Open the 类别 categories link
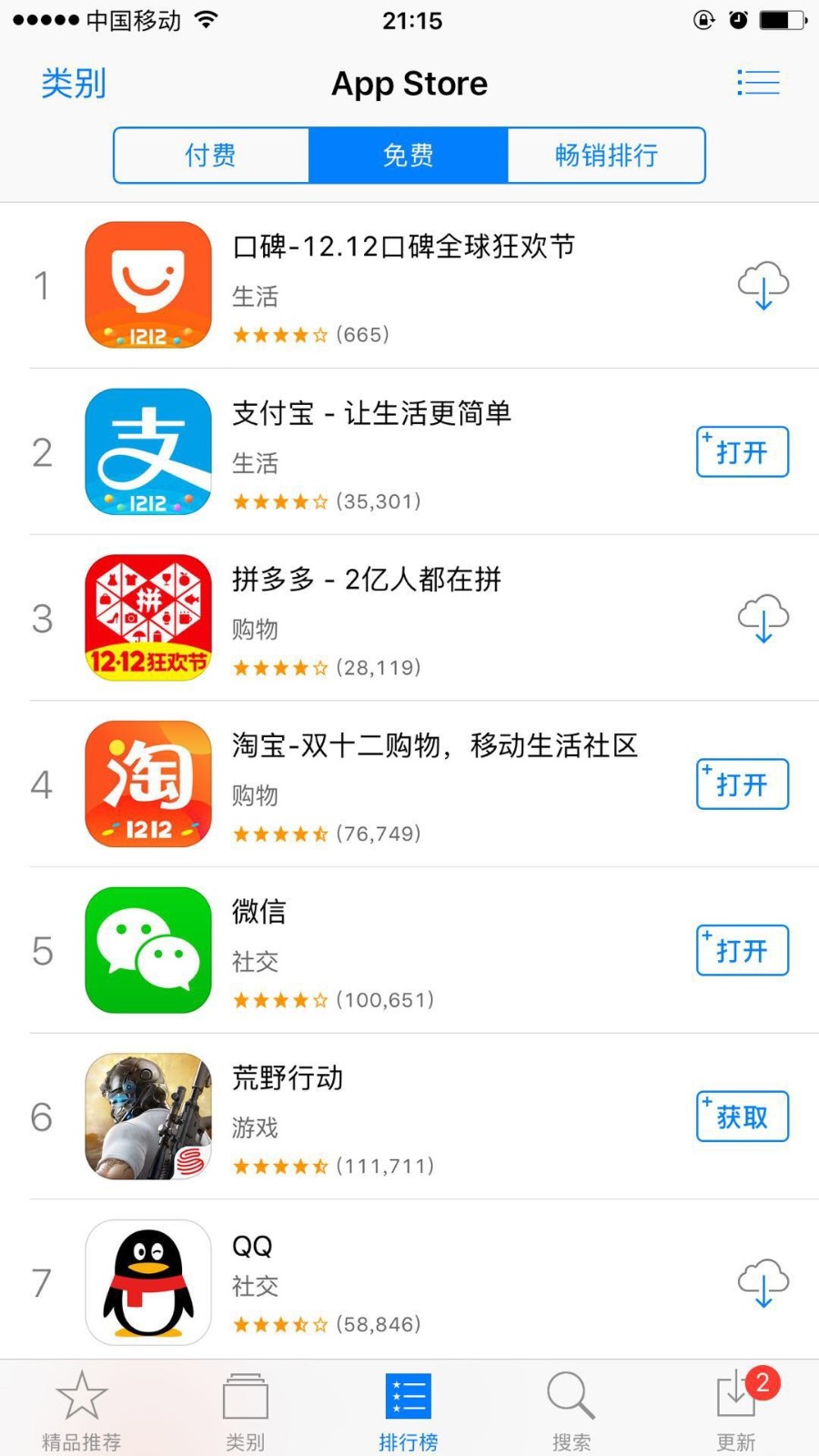Viewport: 819px width, 1456px height. coord(73,84)
